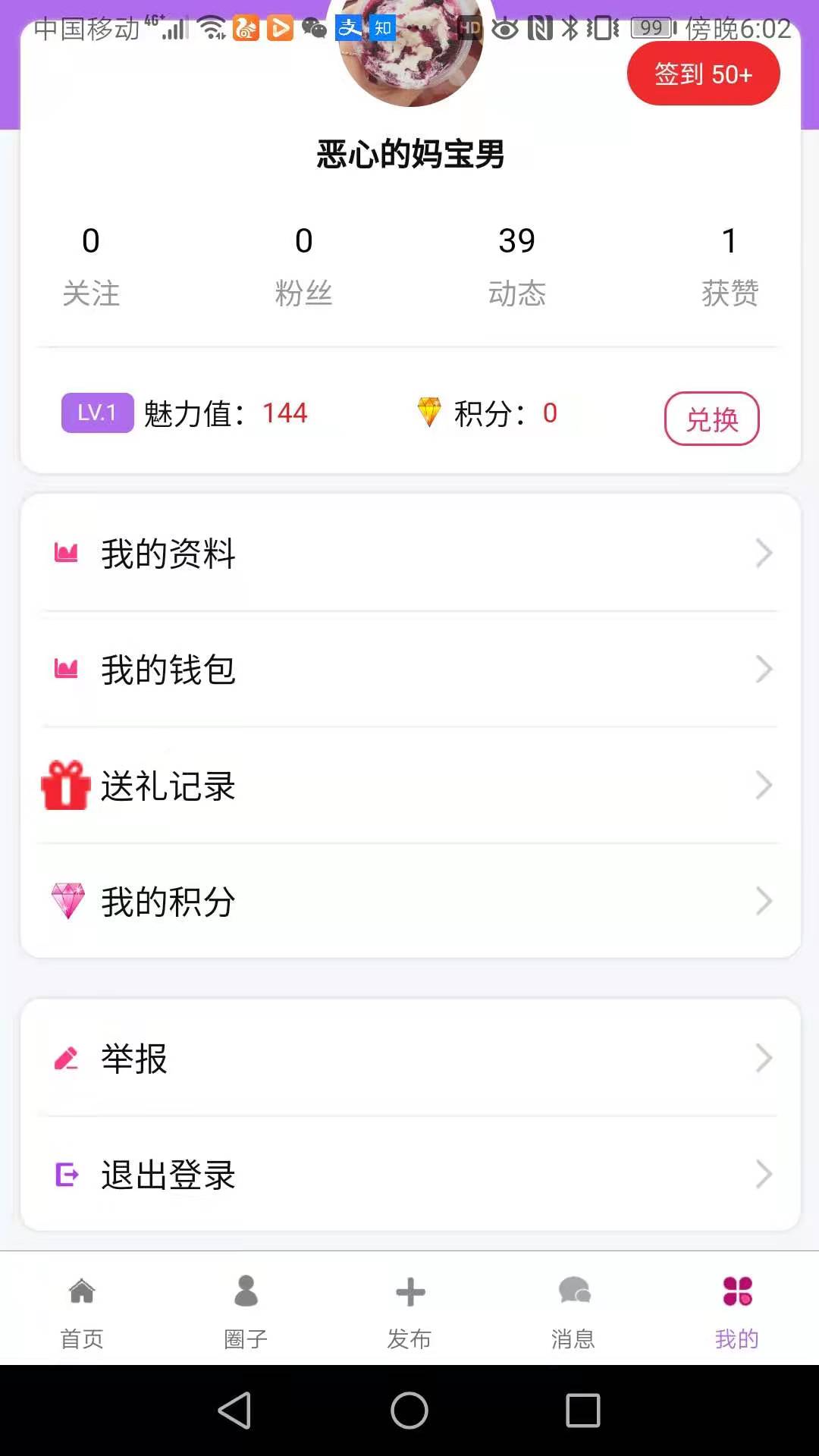Select the 举报 report row
Screen dimensions: 819x1456
[x=409, y=1059]
